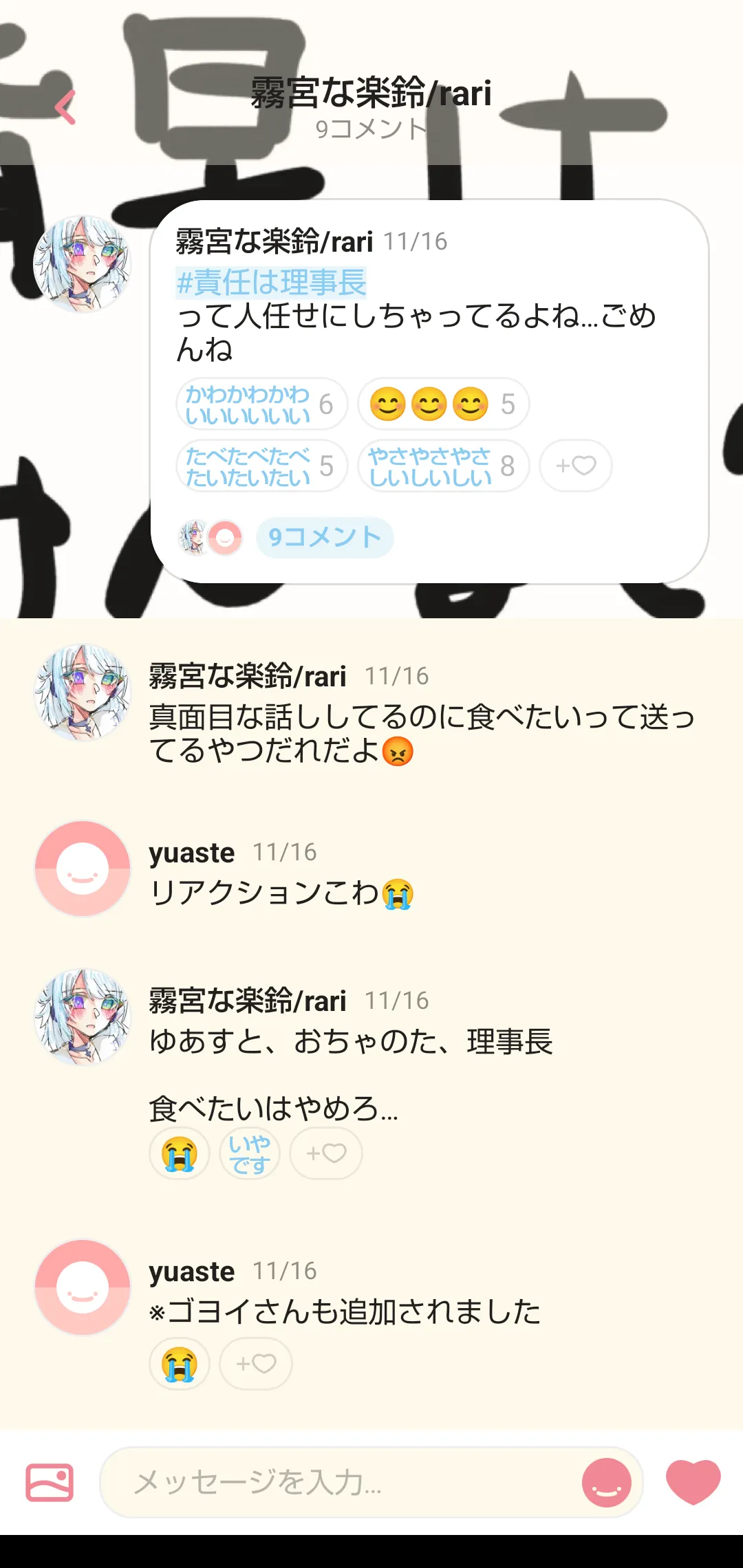Tap the いやです reaction chip
This screenshot has height=1568, width=743.
tap(249, 1153)
